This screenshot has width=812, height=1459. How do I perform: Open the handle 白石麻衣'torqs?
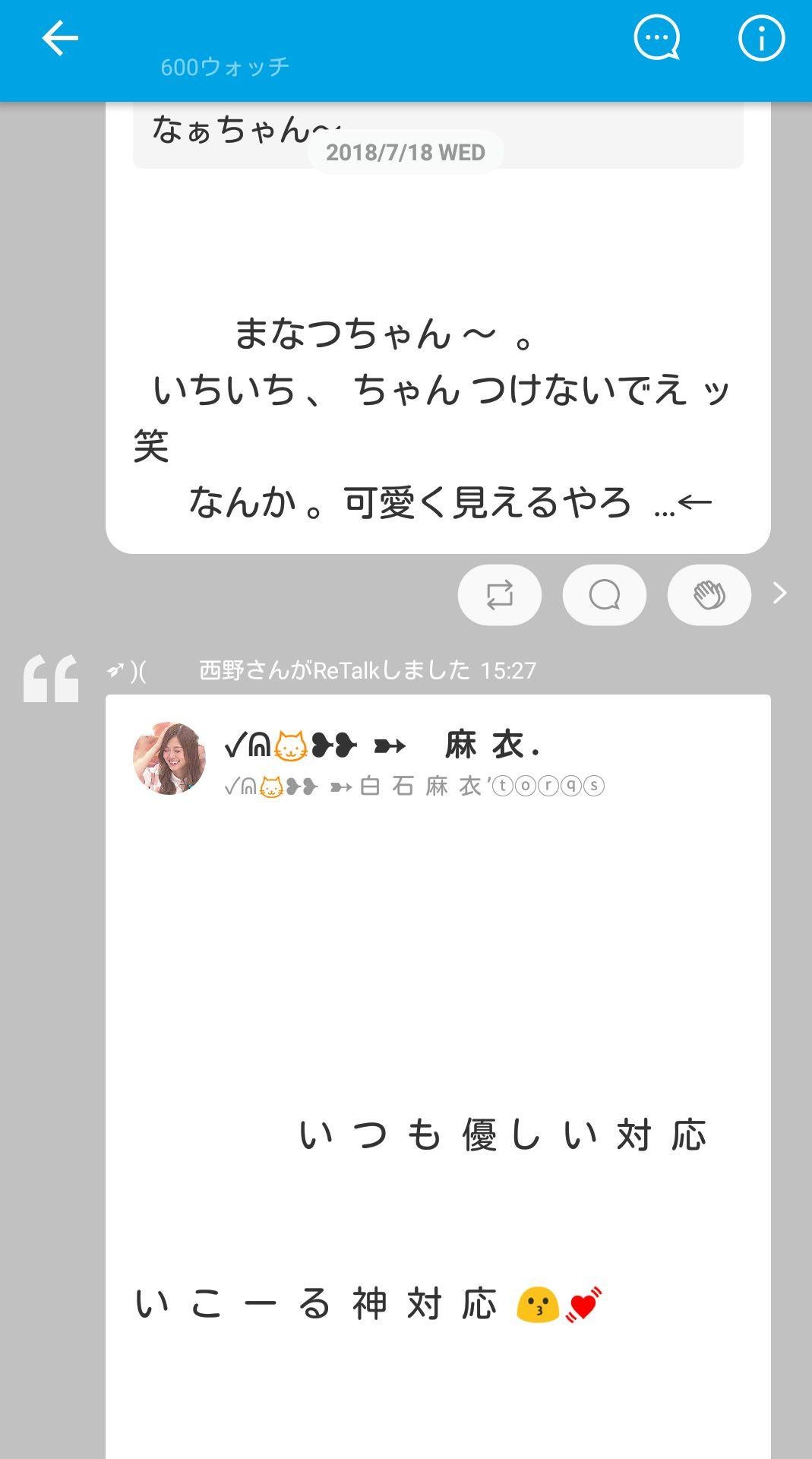pos(414,788)
